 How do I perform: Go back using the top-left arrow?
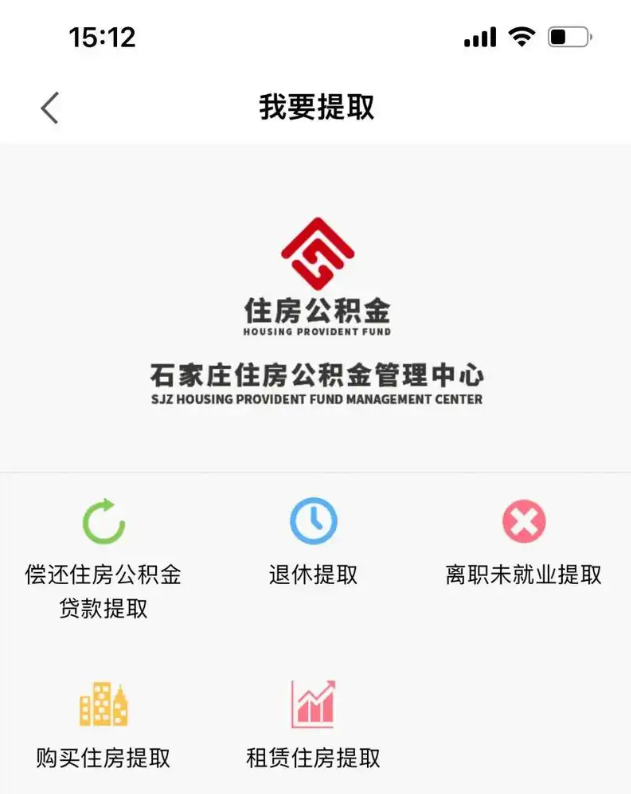click(50, 108)
